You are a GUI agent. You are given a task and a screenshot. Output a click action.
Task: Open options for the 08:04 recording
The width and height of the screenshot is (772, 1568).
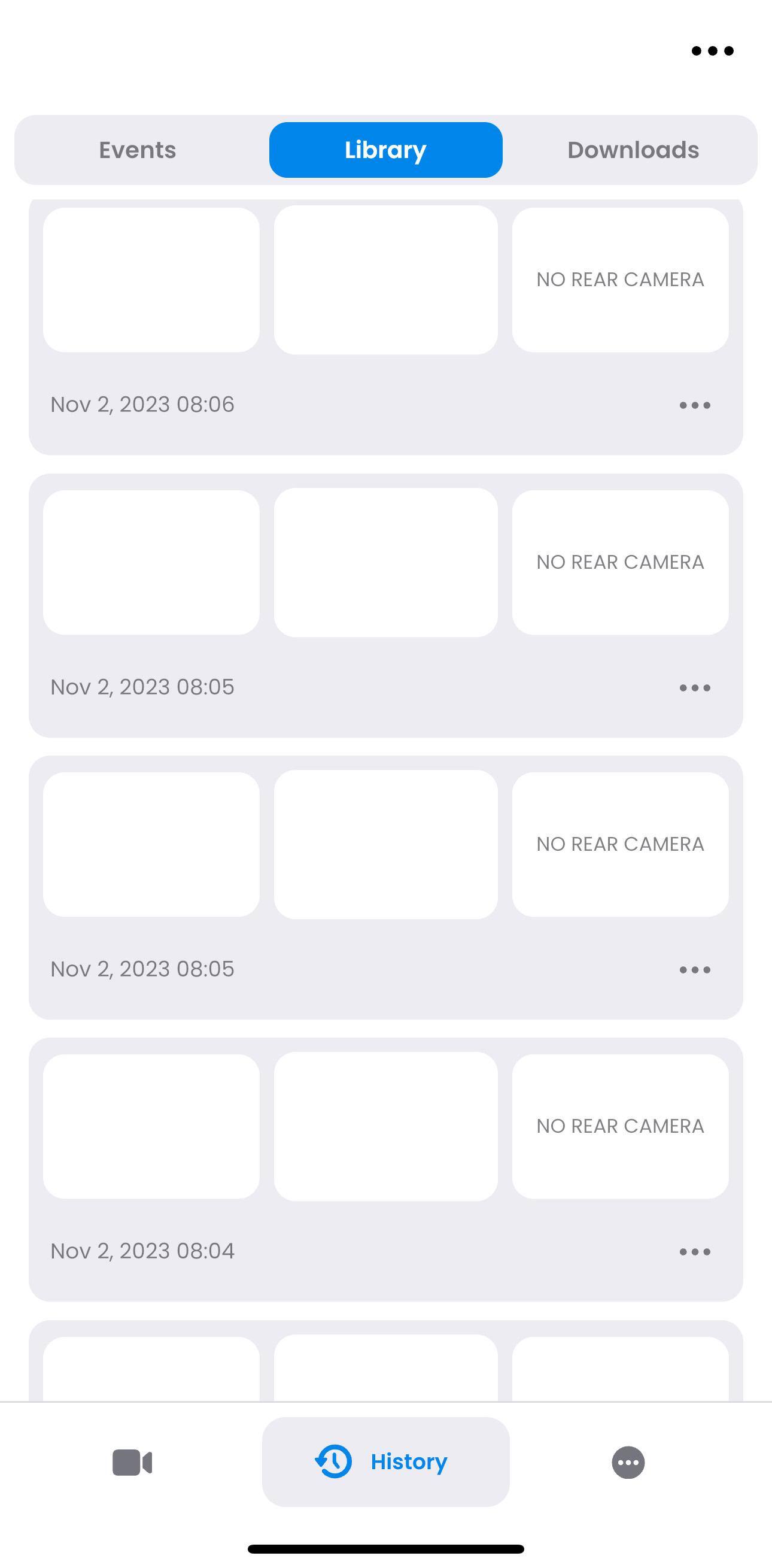point(695,1252)
